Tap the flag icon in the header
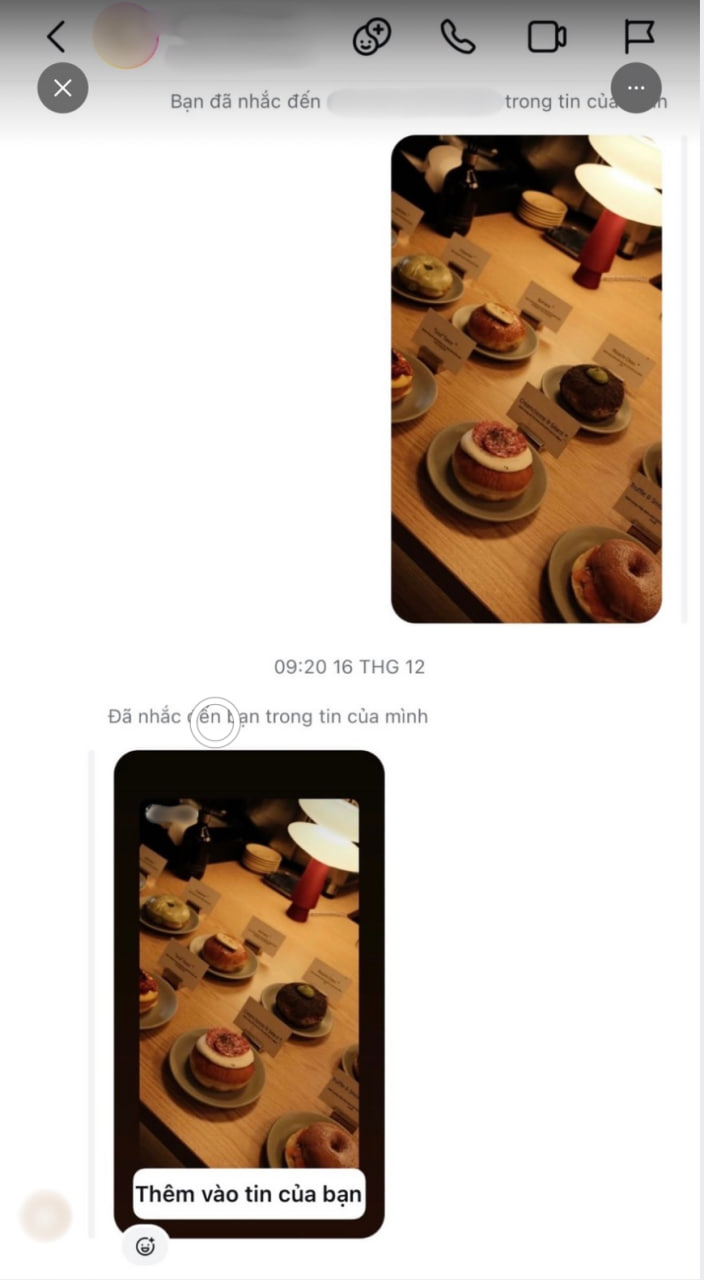The image size is (704, 1280). (x=639, y=37)
